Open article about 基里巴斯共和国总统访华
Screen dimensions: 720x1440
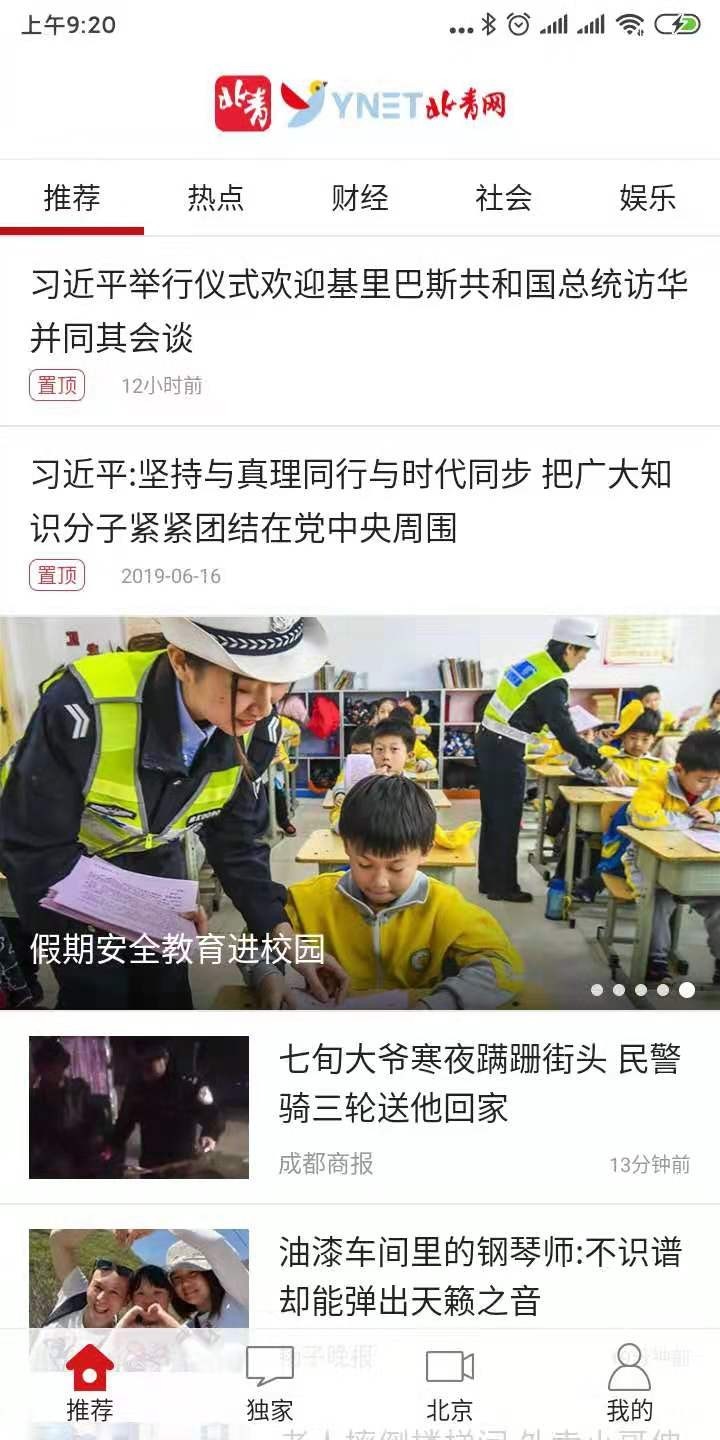[360, 310]
